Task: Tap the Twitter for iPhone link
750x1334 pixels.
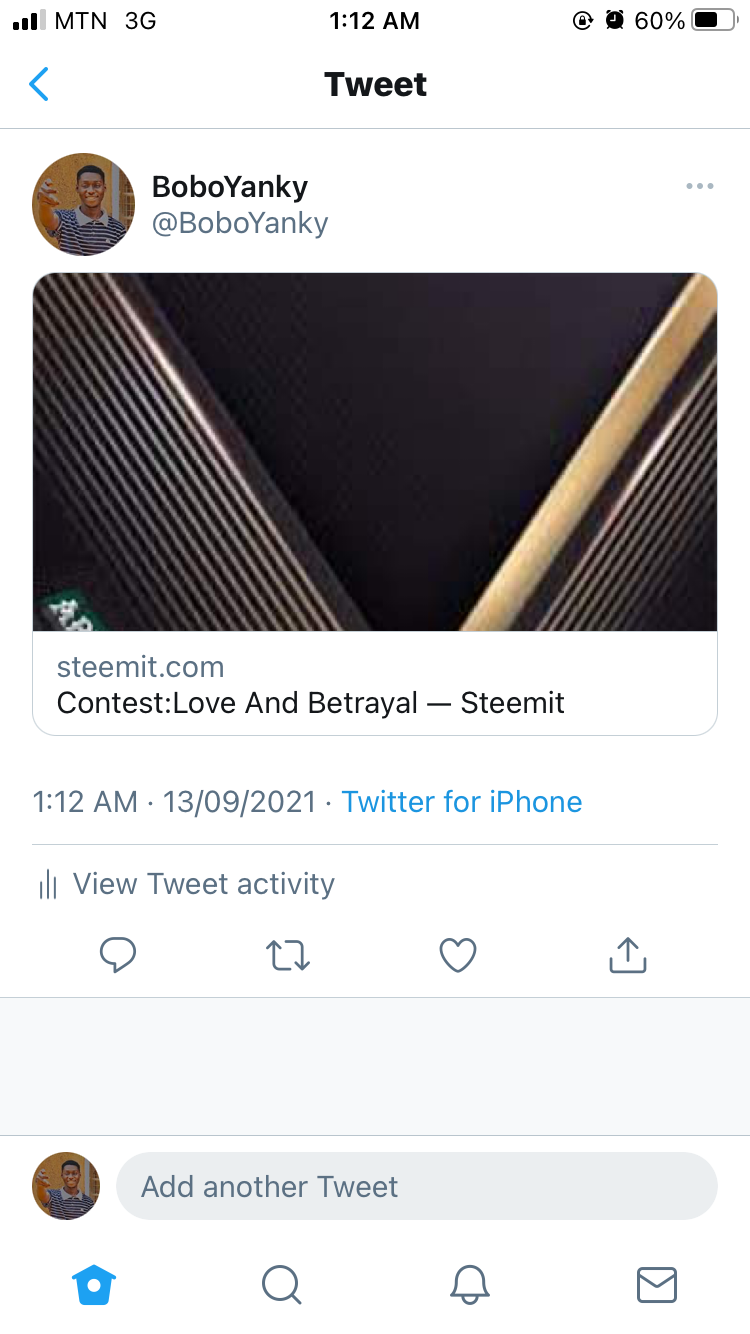Action: click(462, 802)
